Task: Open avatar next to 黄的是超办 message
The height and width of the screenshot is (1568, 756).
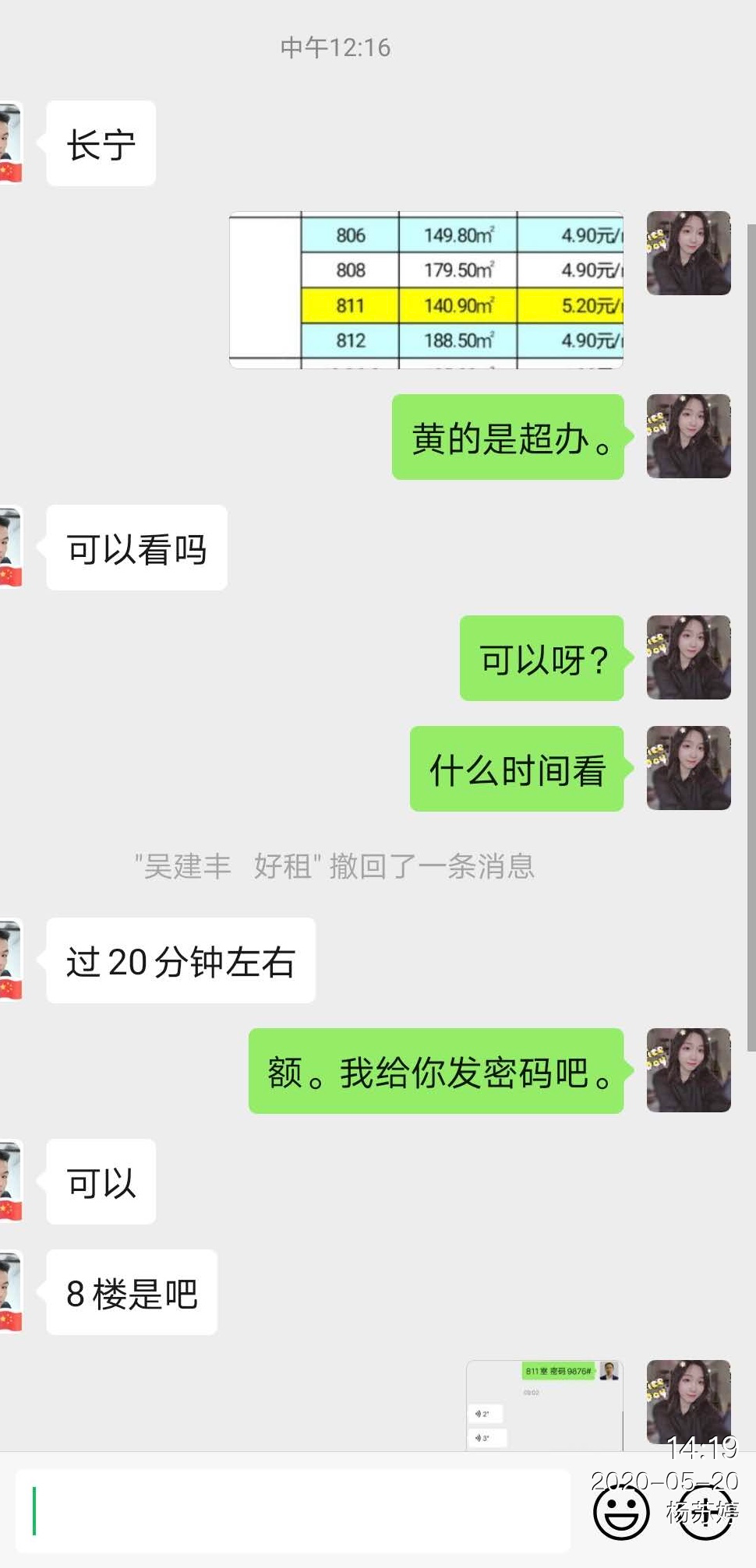Action: (x=688, y=436)
